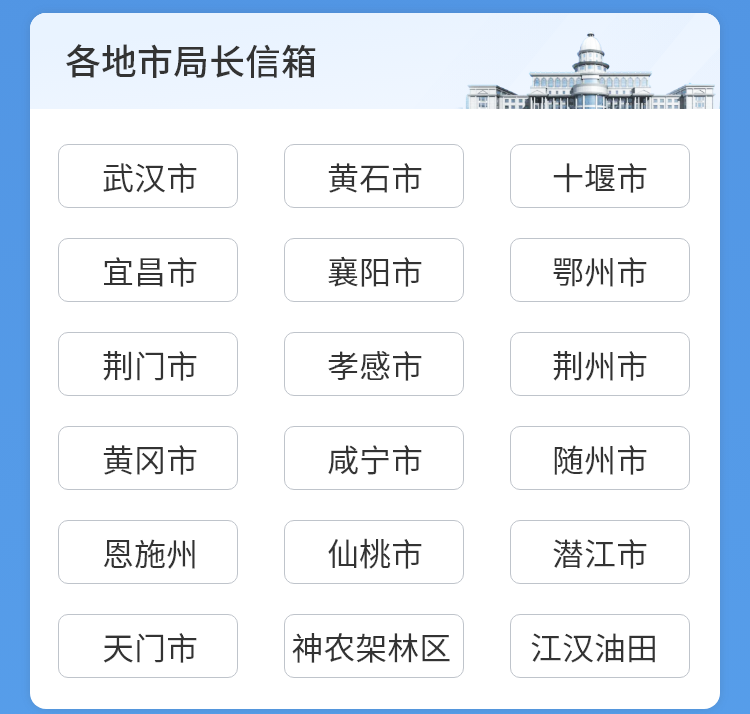Select the 鄂州市 button
Screen dimensions: 750x714
(600, 271)
